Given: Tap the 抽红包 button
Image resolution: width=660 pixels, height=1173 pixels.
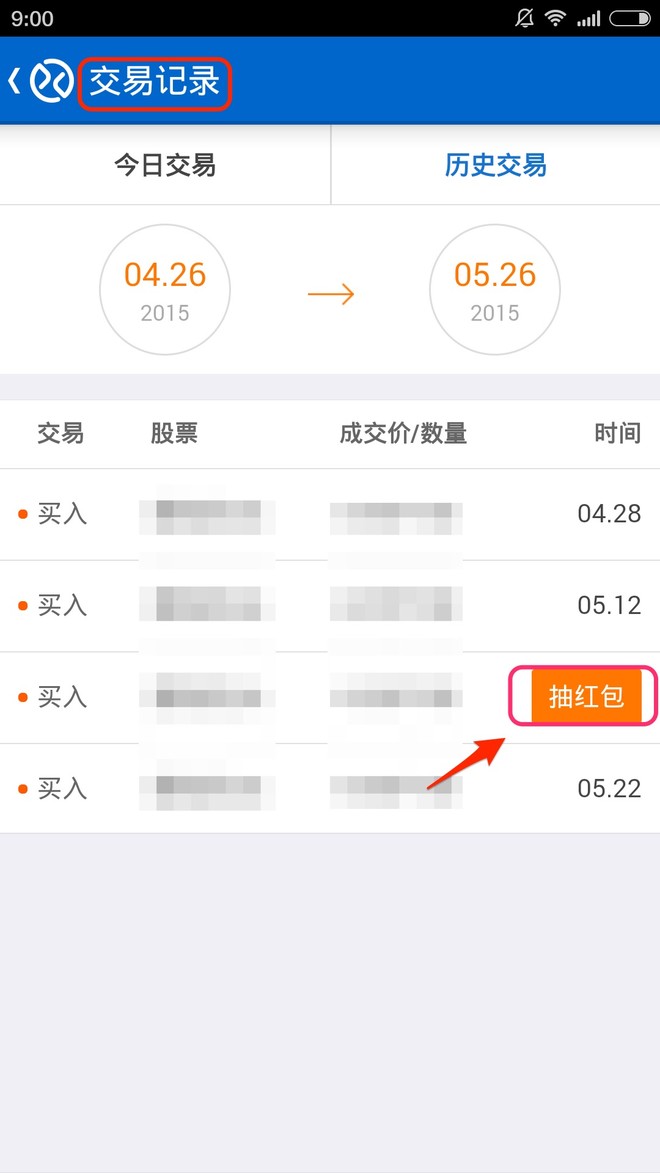Looking at the screenshot, I should pyautogui.click(x=587, y=696).
